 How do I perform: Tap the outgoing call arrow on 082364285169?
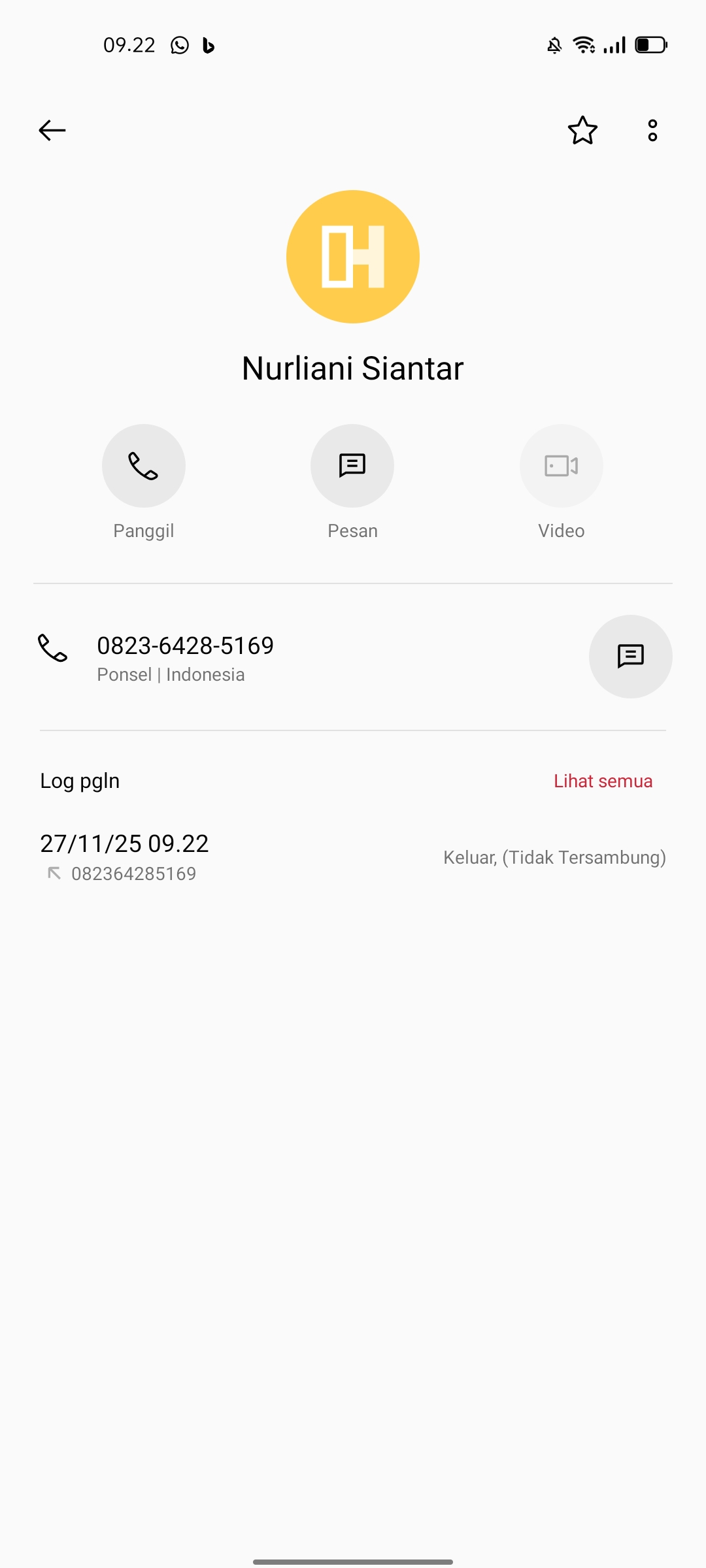click(x=54, y=872)
